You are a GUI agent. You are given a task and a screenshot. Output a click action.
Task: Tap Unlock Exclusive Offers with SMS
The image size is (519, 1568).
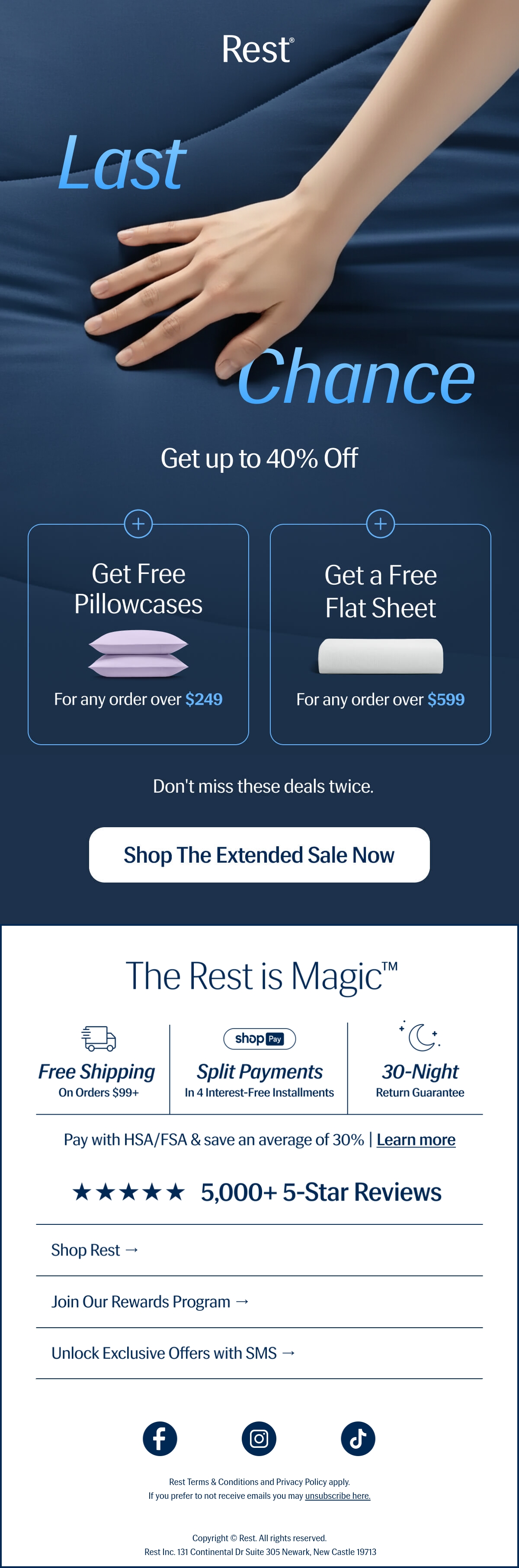pyautogui.click(x=259, y=1353)
